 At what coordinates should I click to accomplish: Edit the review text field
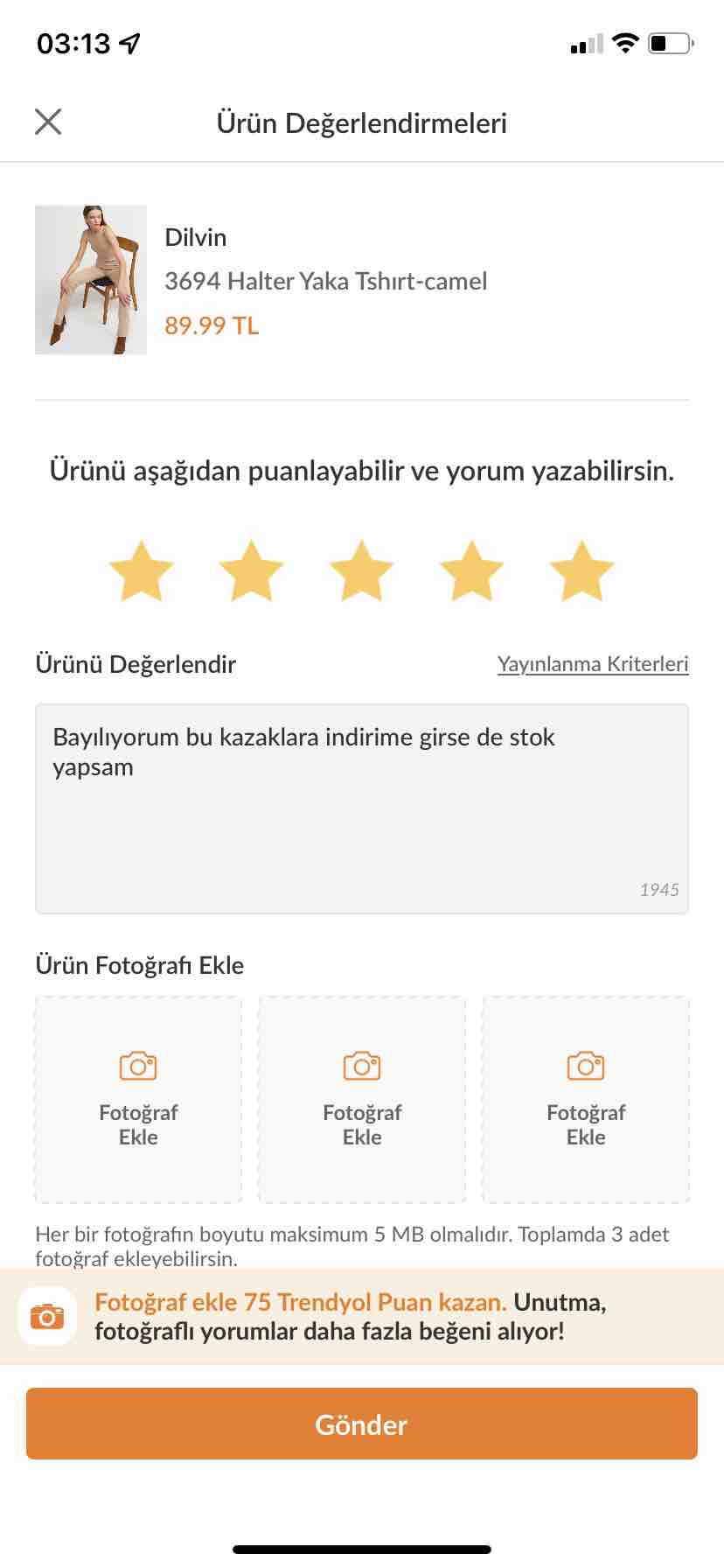(x=362, y=808)
